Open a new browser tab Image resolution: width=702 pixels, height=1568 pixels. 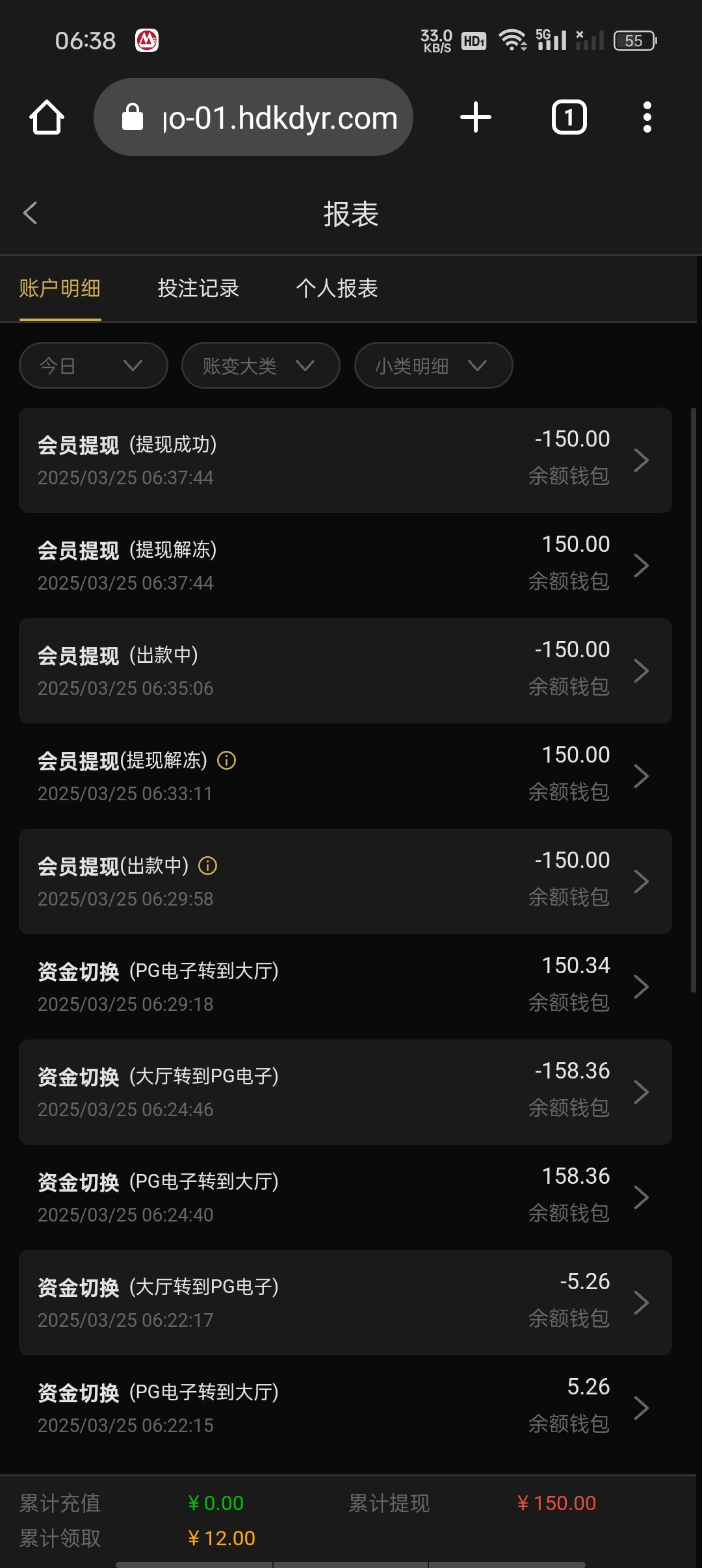tap(476, 118)
